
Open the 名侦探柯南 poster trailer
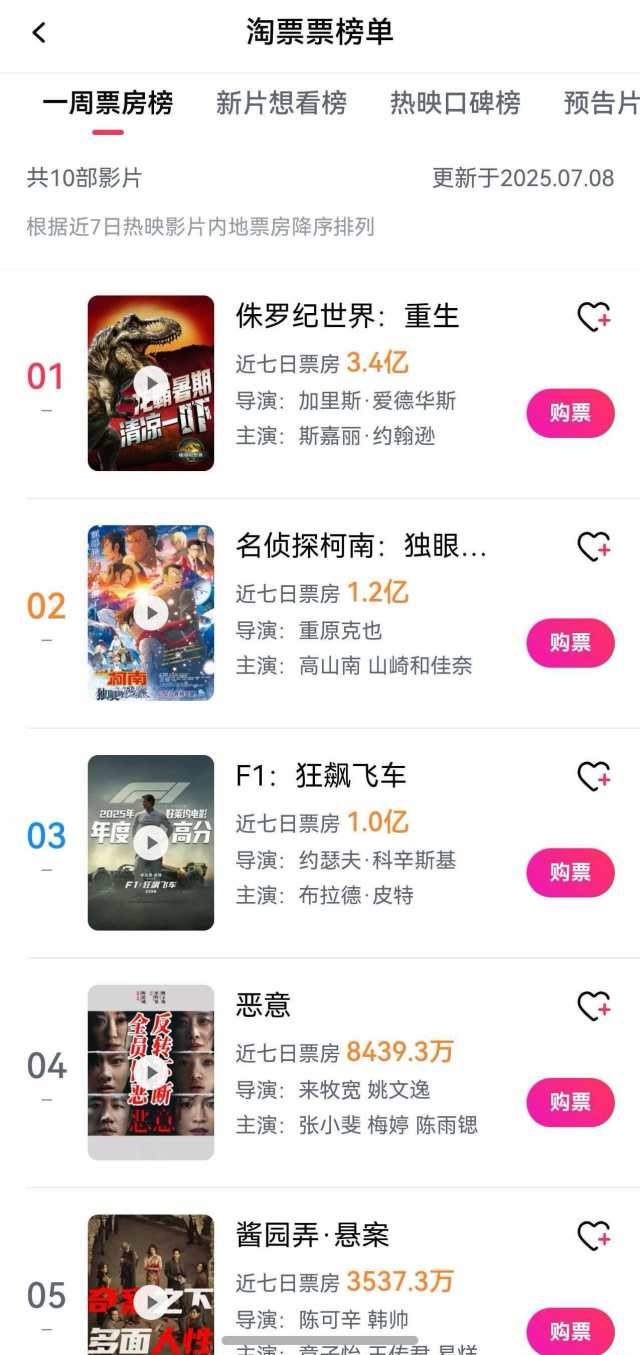151,613
